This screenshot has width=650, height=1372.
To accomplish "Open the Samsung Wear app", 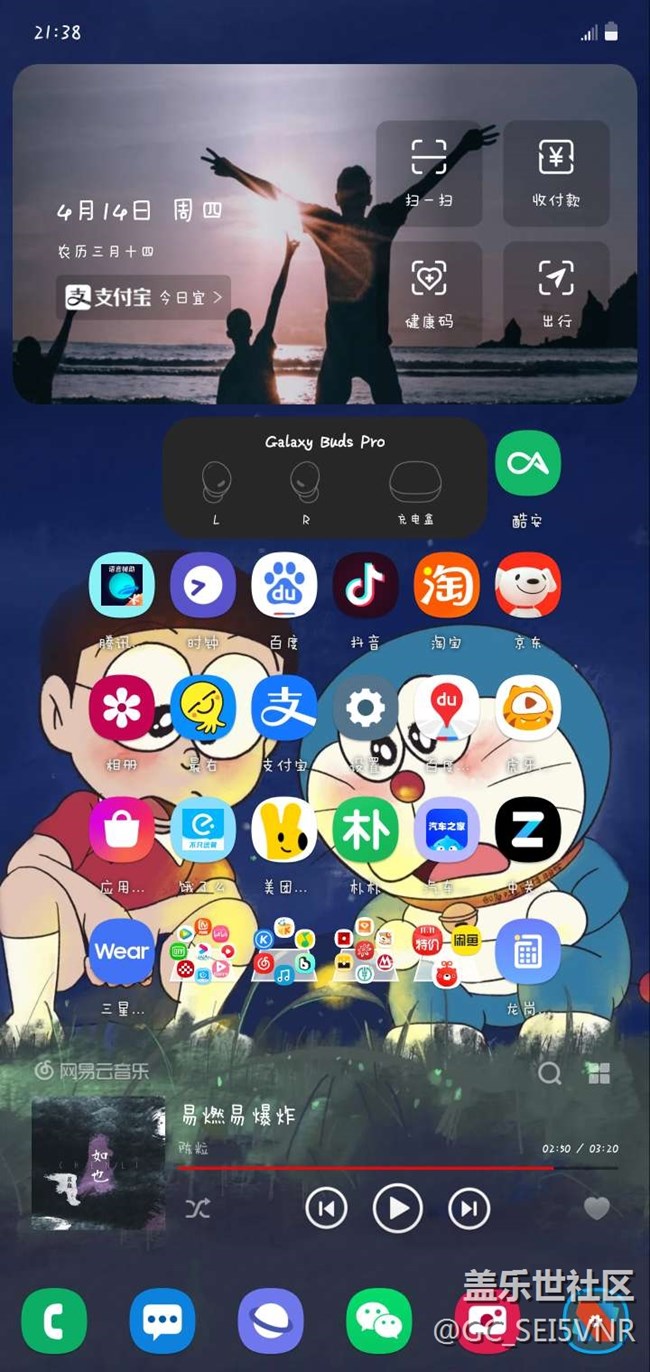I will (x=122, y=952).
